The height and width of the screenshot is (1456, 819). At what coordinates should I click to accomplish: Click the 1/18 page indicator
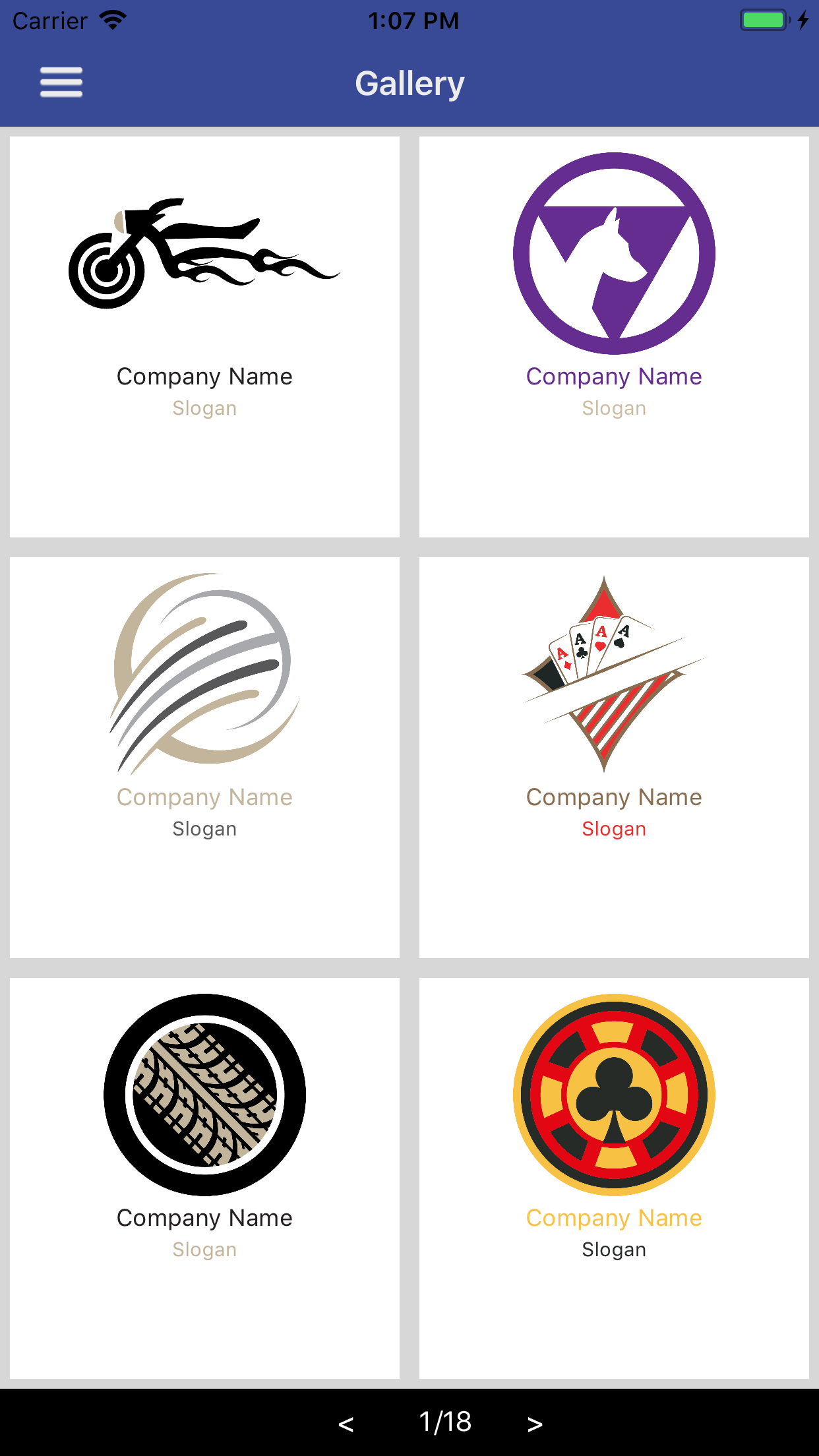(444, 1422)
